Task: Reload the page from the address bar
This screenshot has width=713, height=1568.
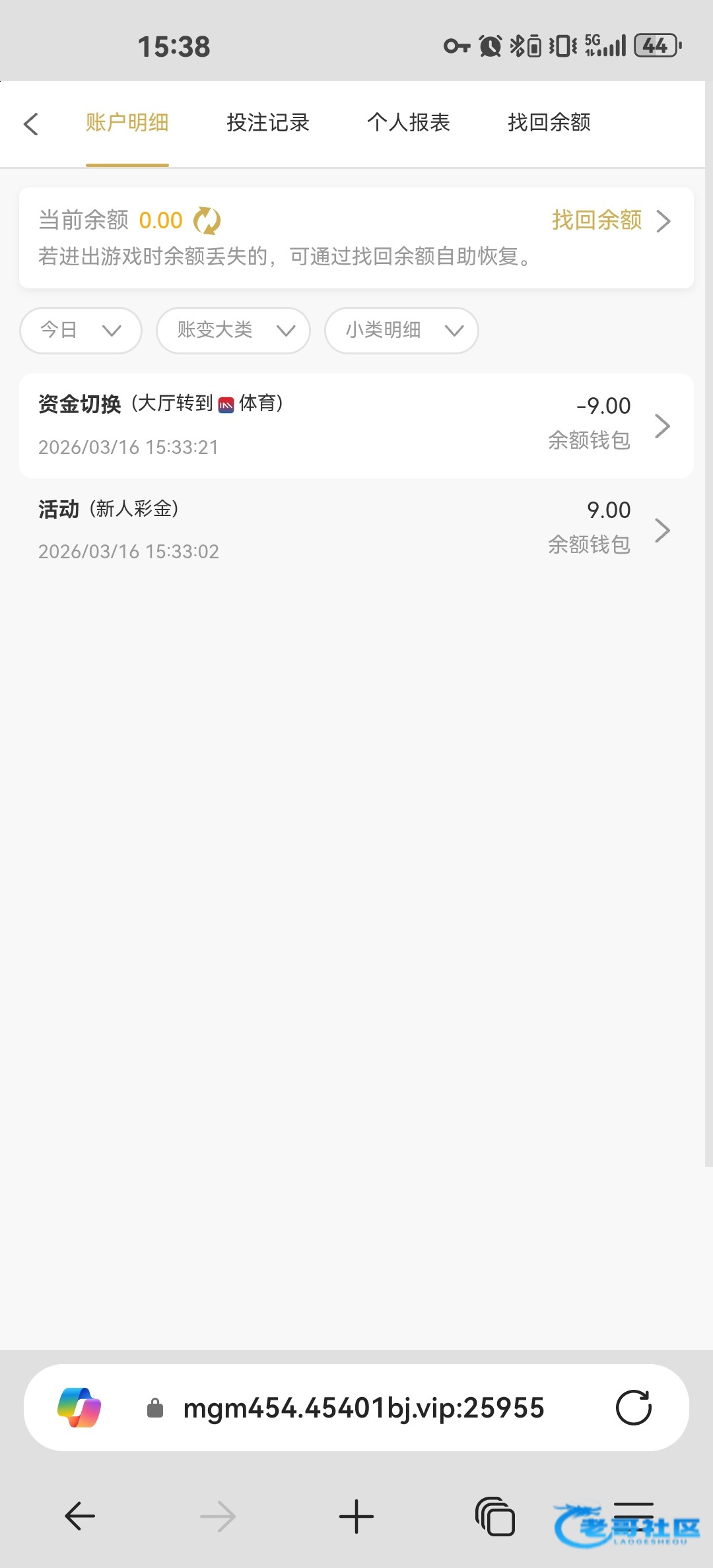Action: coord(633,1408)
